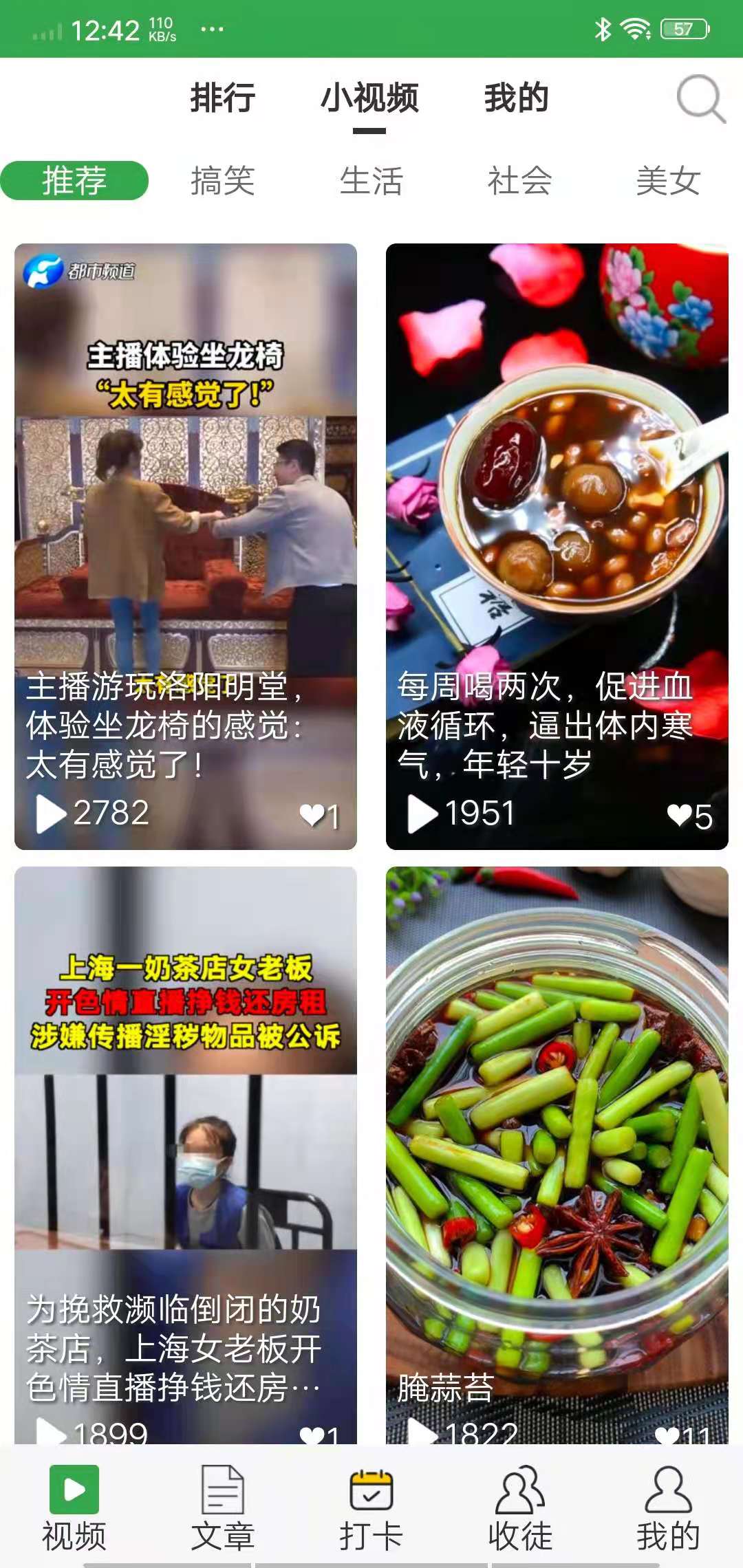Select the highlighted 推荐 pill
The width and height of the screenshot is (743, 1568).
click(74, 179)
